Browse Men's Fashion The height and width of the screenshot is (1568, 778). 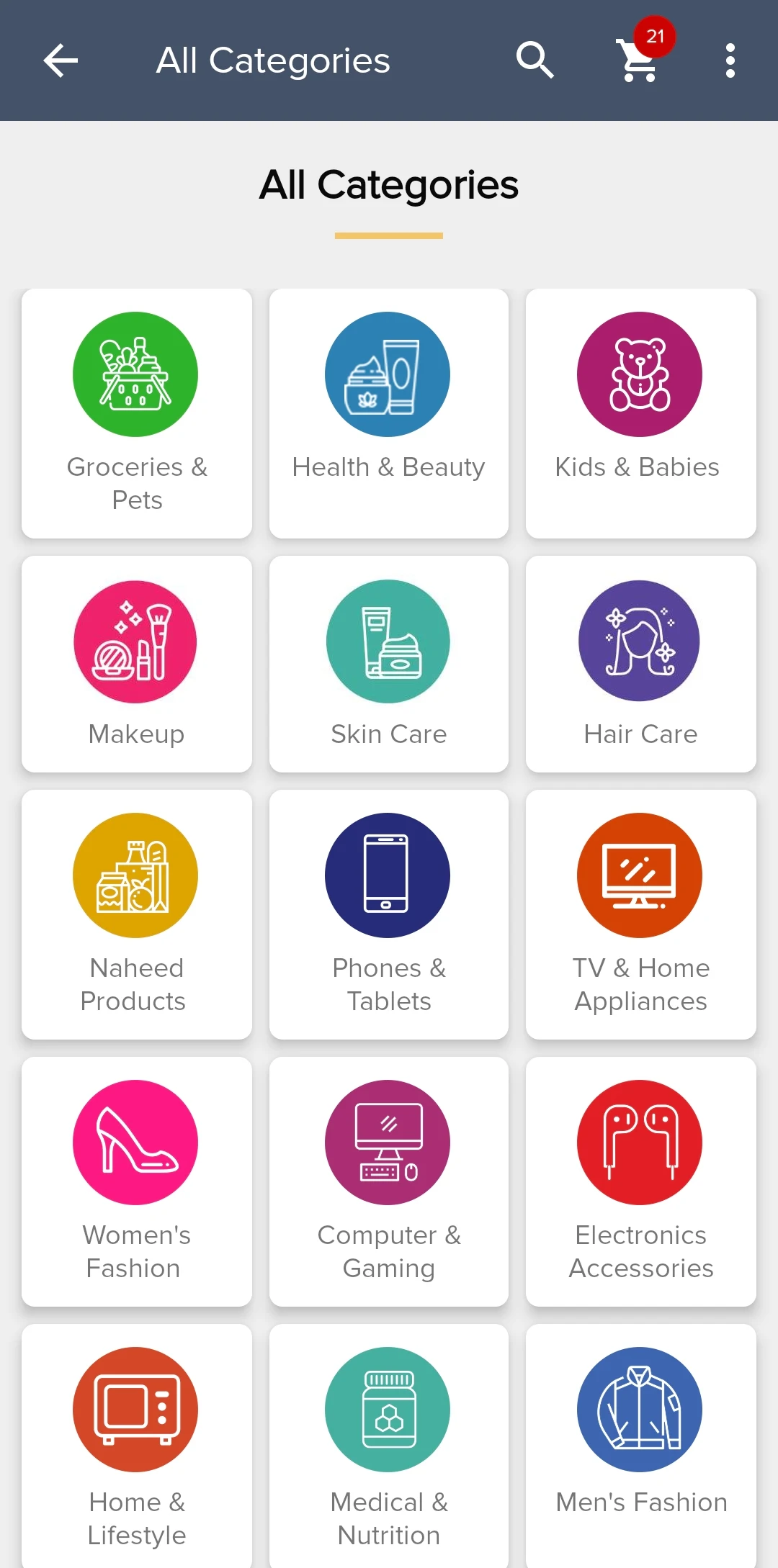click(x=641, y=1446)
